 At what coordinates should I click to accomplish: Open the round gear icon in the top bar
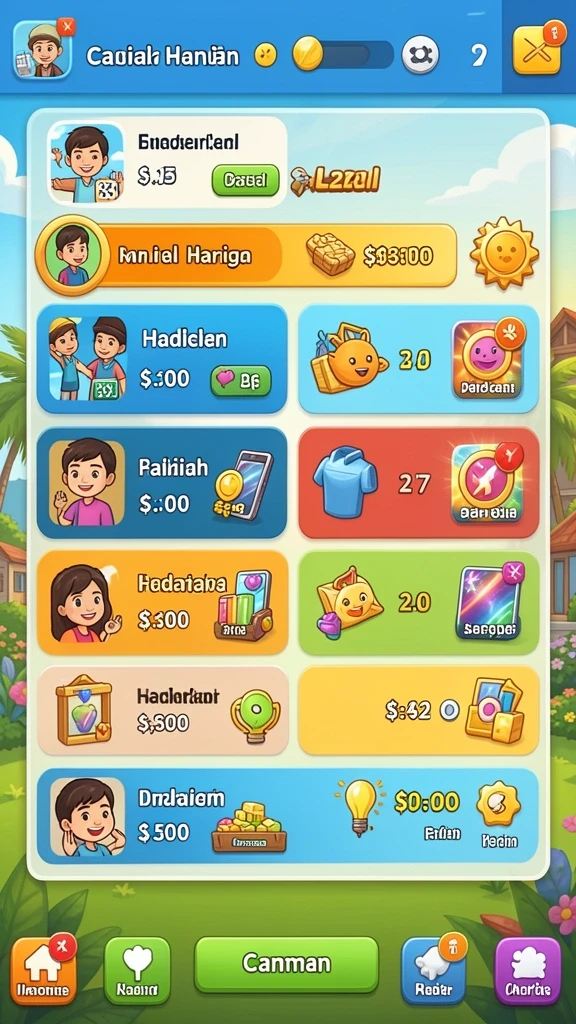click(x=419, y=55)
